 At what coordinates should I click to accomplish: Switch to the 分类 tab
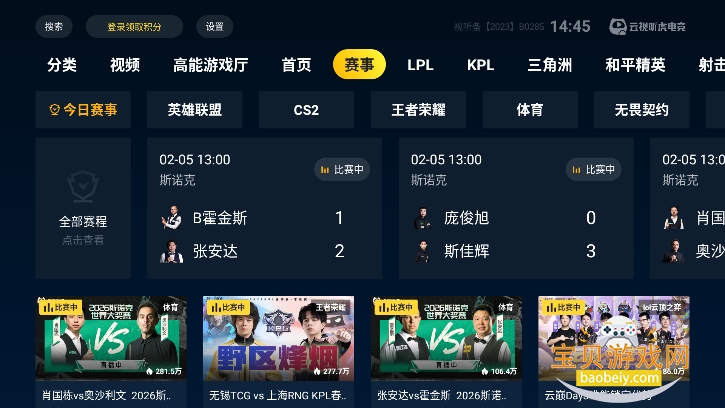pos(62,65)
